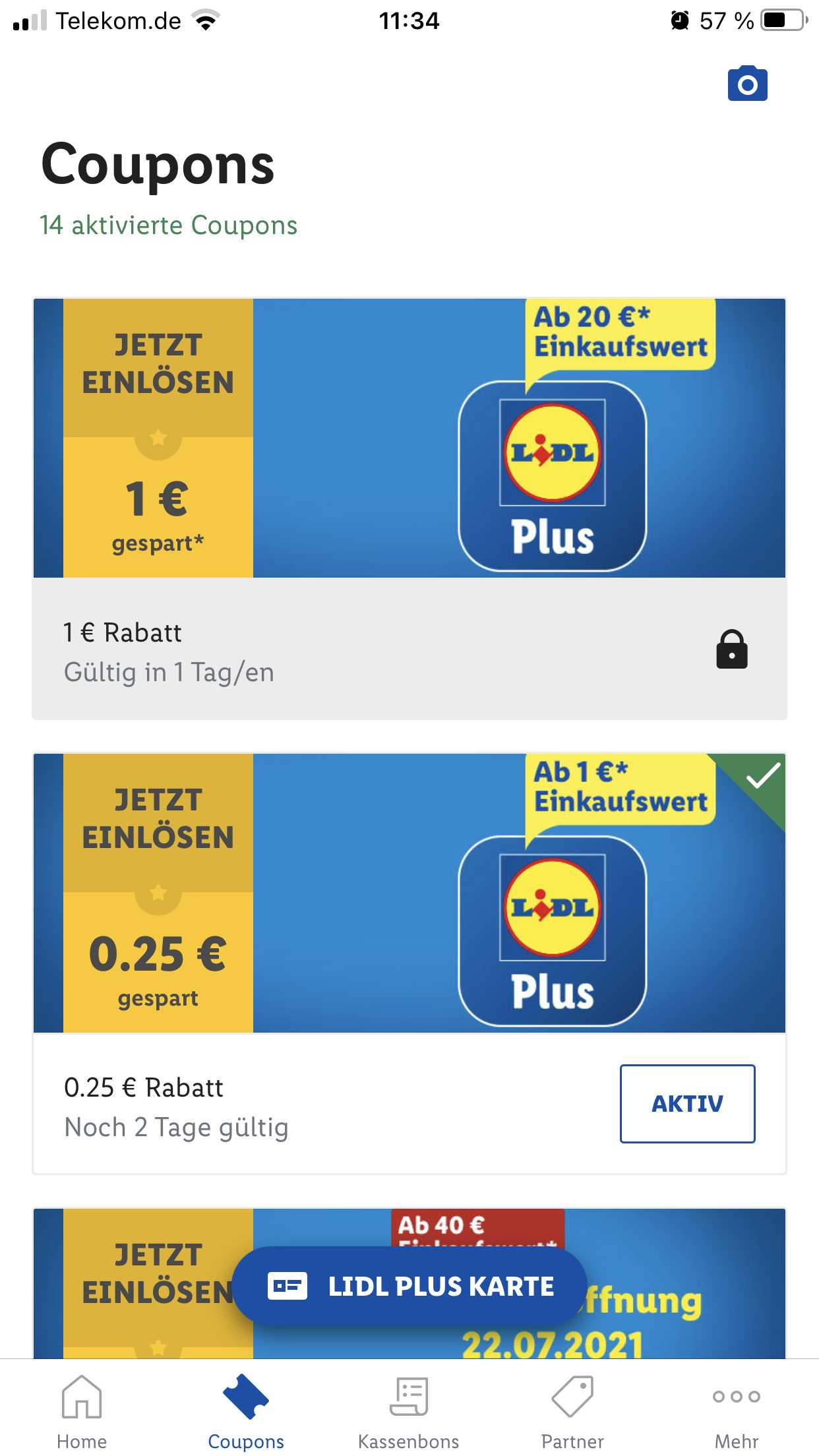Tap the AKTIV button on 0.25 € coupon
Image resolution: width=819 pixels, height=1456 pixels.
coord(687,1103)
